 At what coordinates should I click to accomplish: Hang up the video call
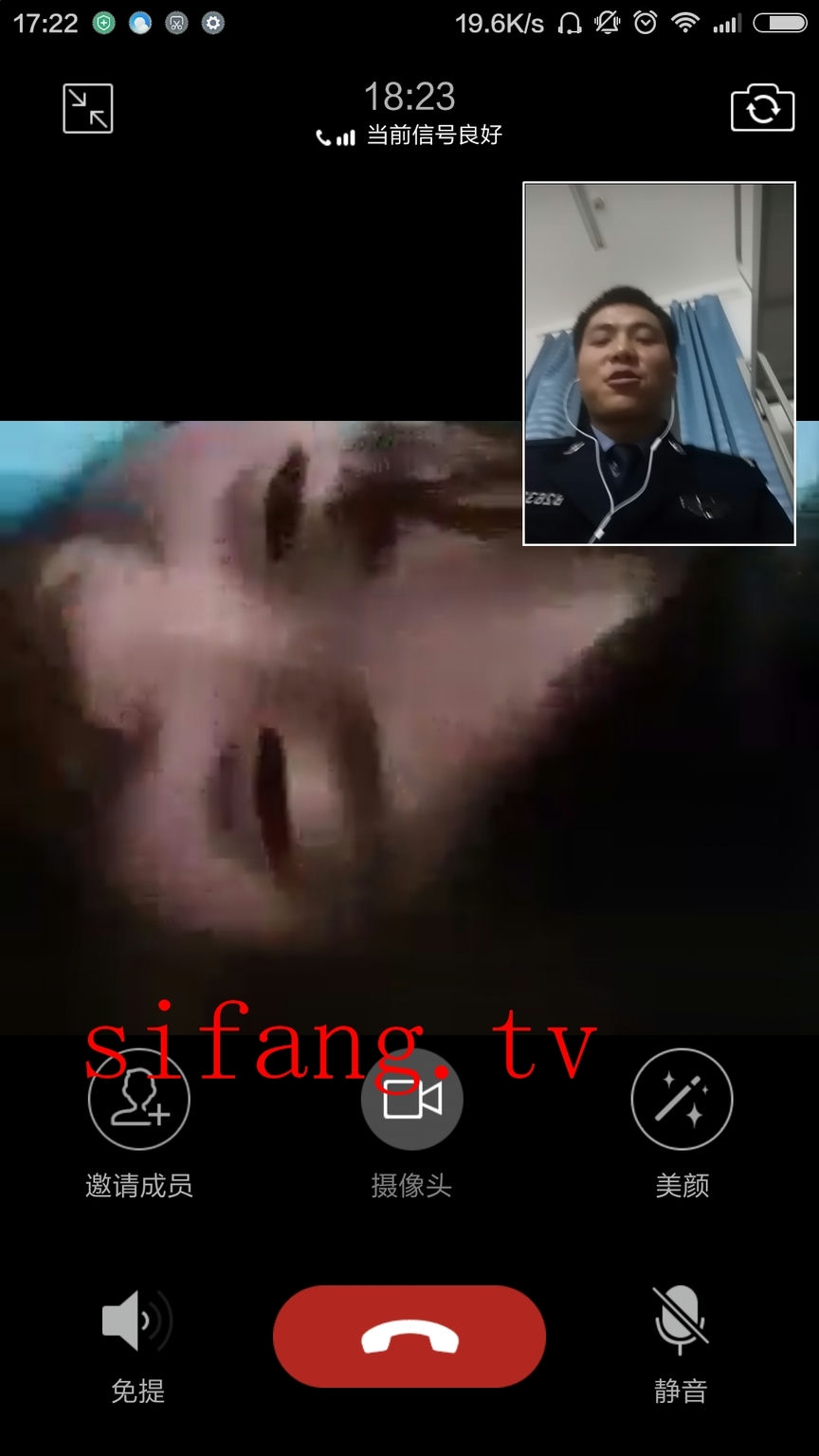(409, 1337)
